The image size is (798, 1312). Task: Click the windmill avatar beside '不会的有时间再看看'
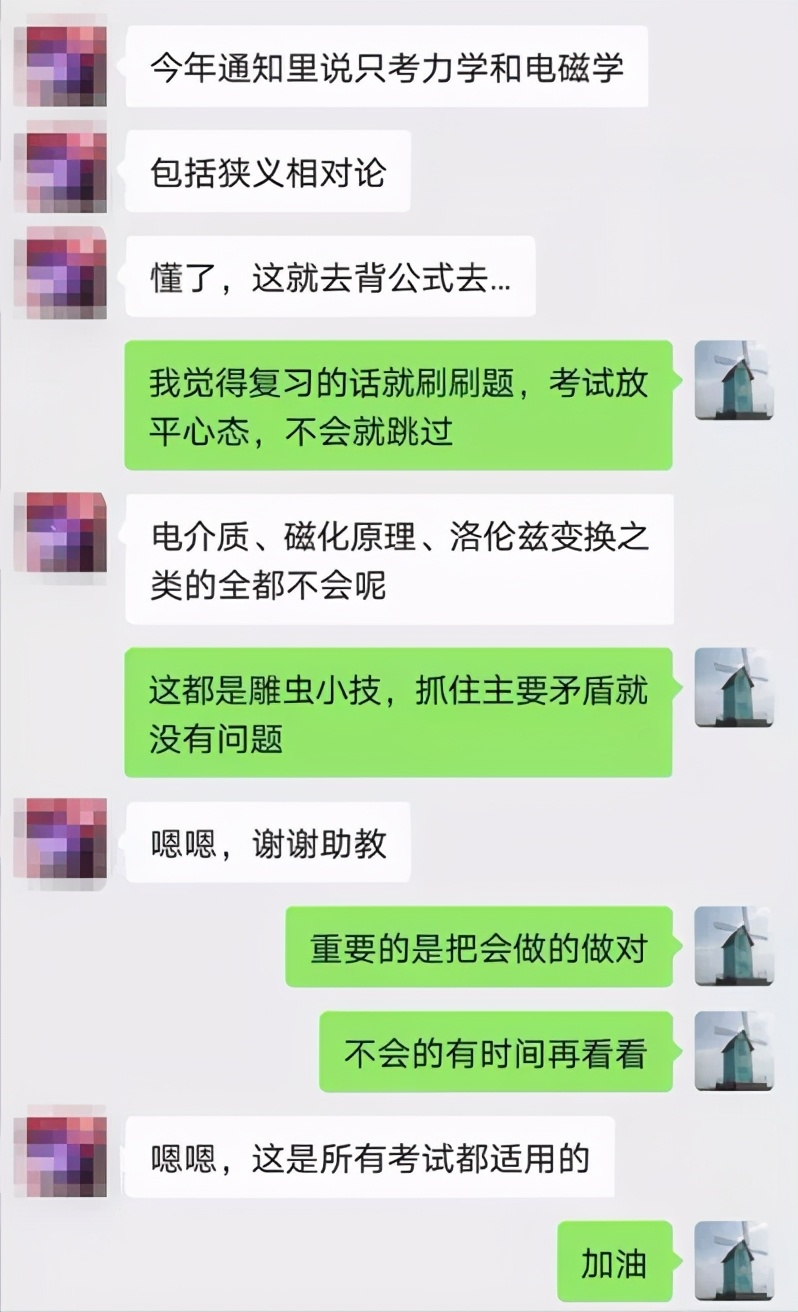pos(734,1054)
